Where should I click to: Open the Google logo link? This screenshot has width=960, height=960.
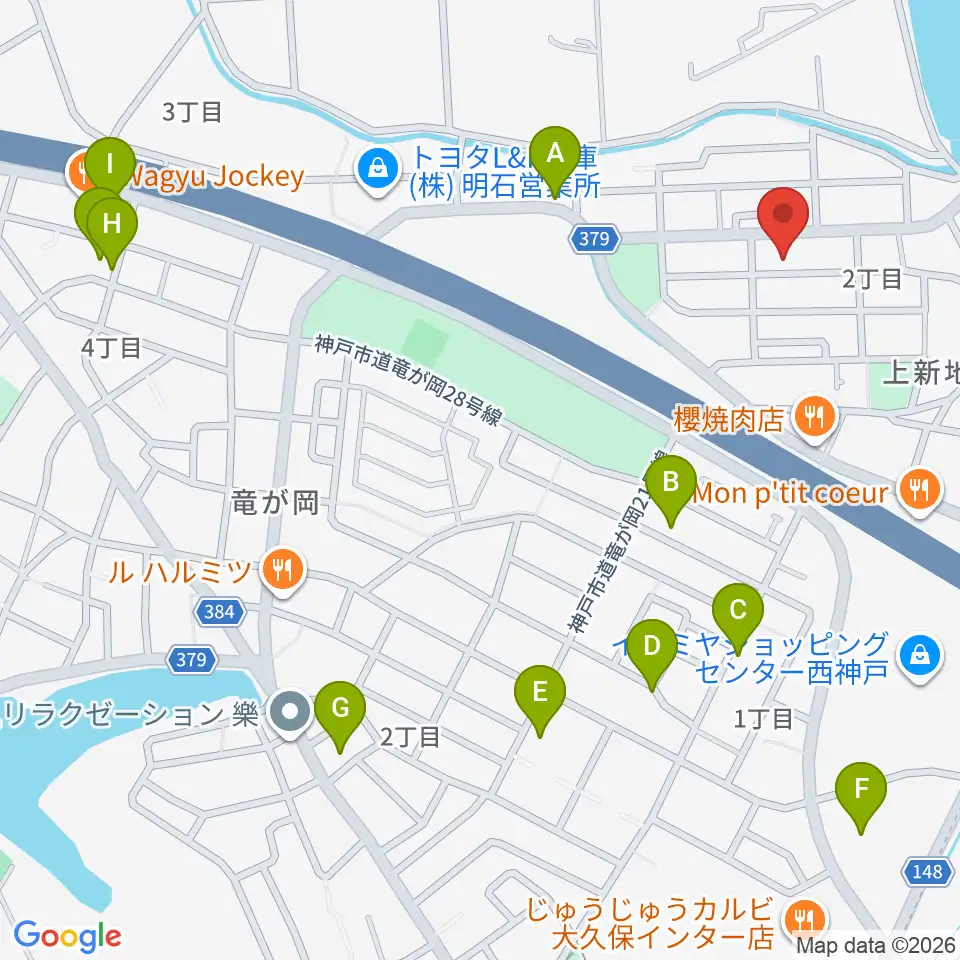coord(67,936)
